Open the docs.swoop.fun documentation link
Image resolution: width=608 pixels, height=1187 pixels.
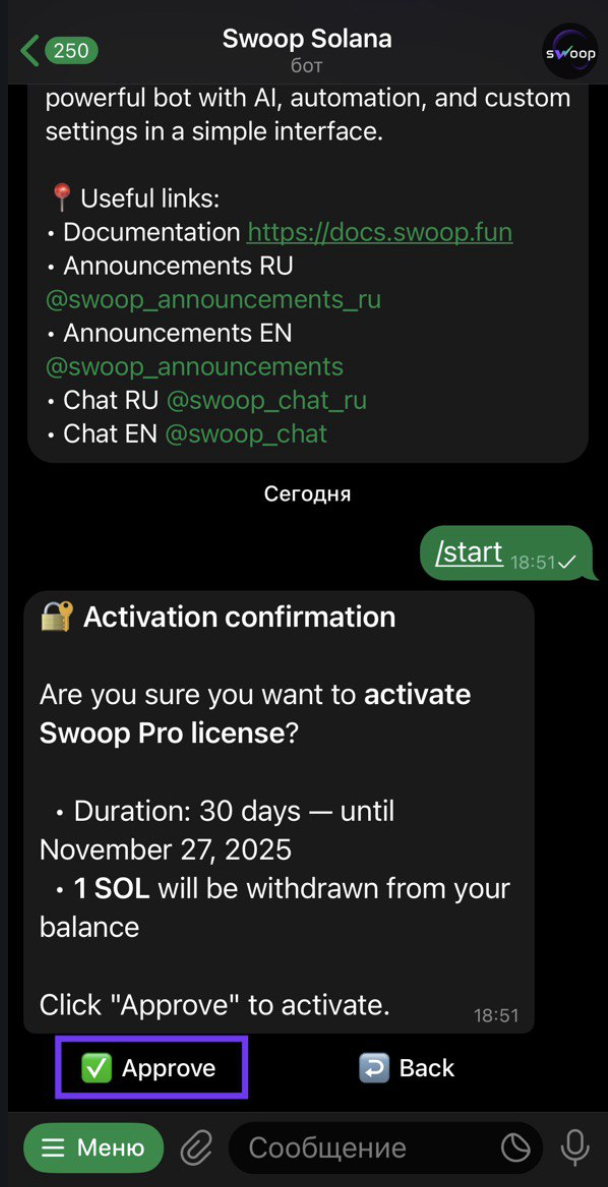(379, 232)
